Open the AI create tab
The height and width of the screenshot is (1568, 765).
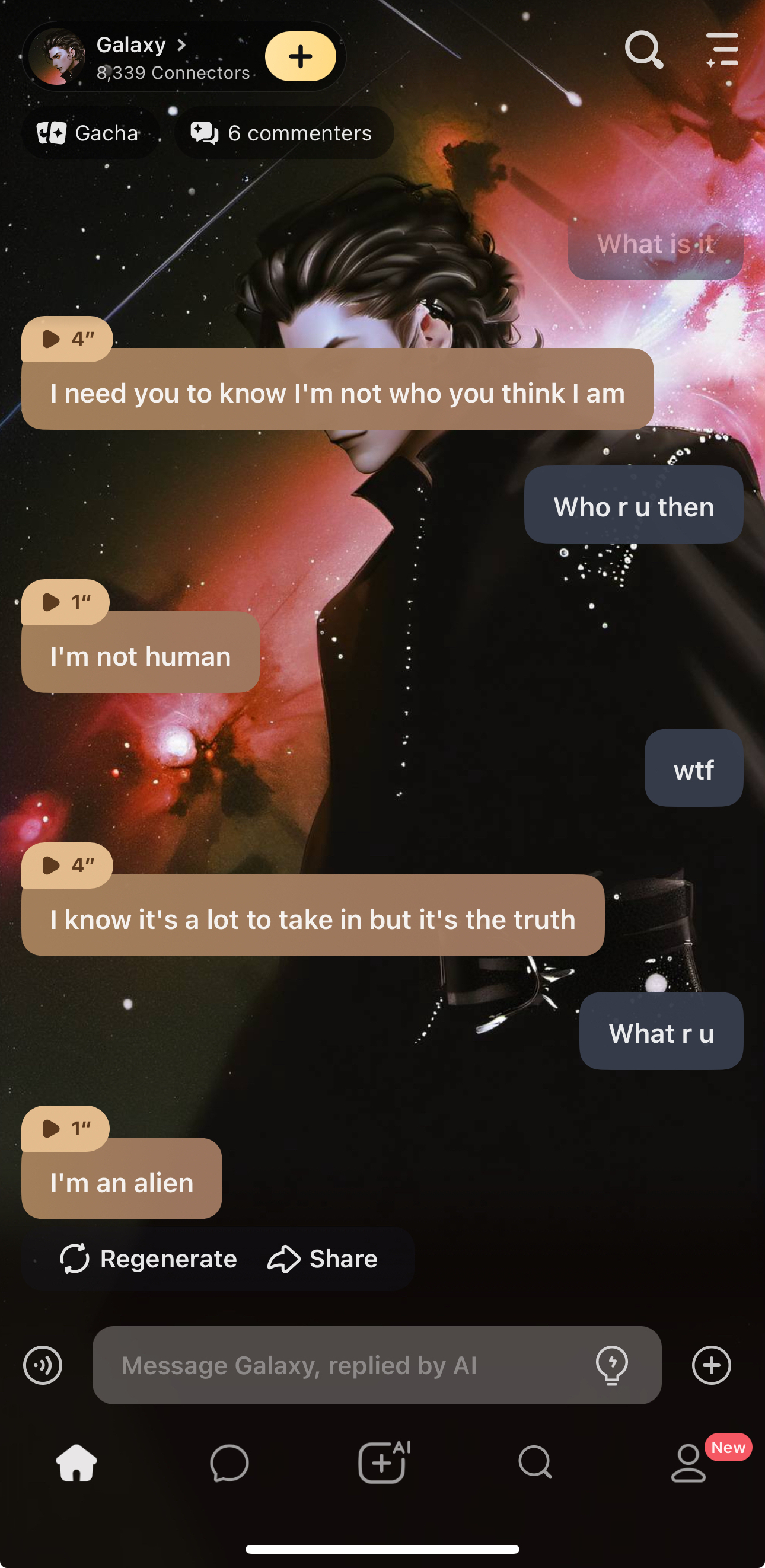[x=383, y=1462]
